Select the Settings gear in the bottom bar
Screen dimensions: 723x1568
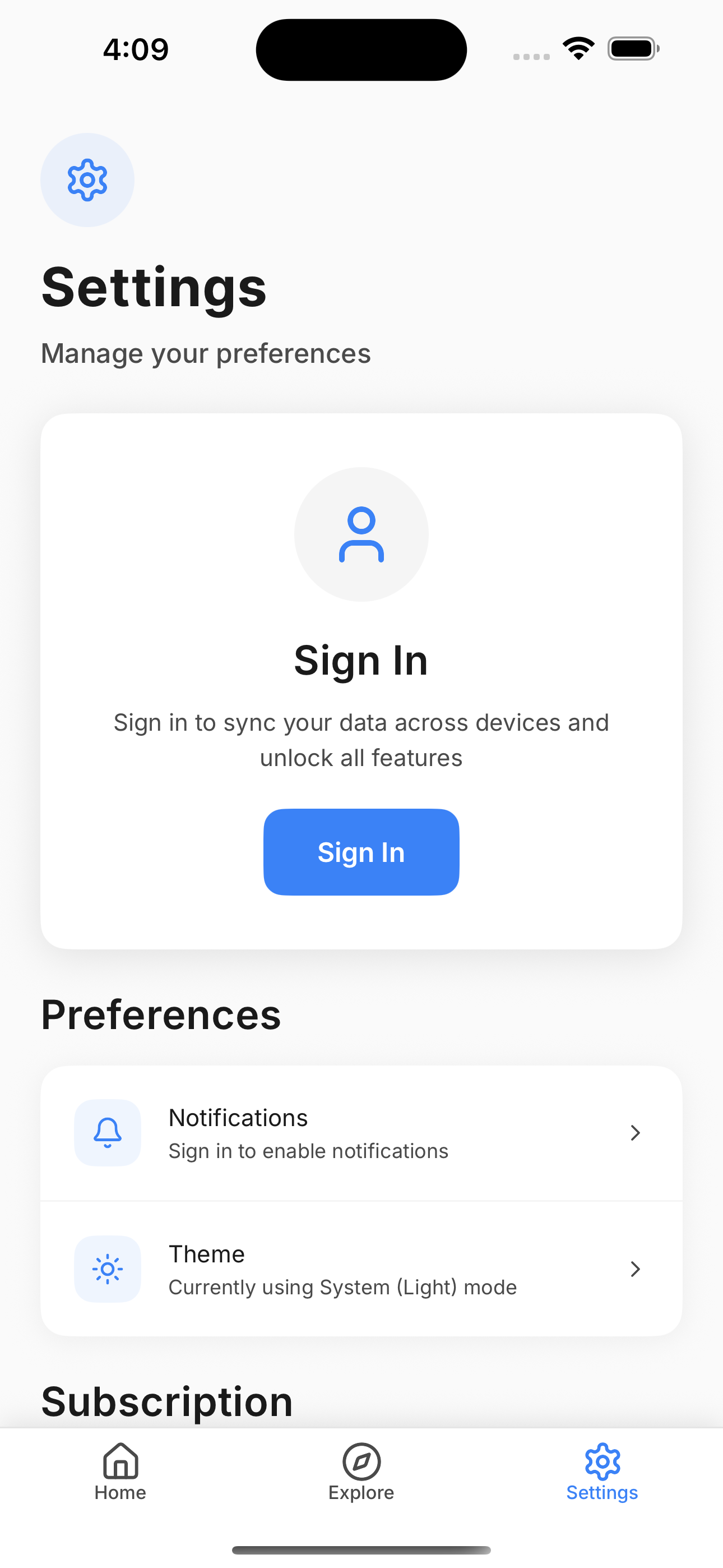tap(602, 1463)
